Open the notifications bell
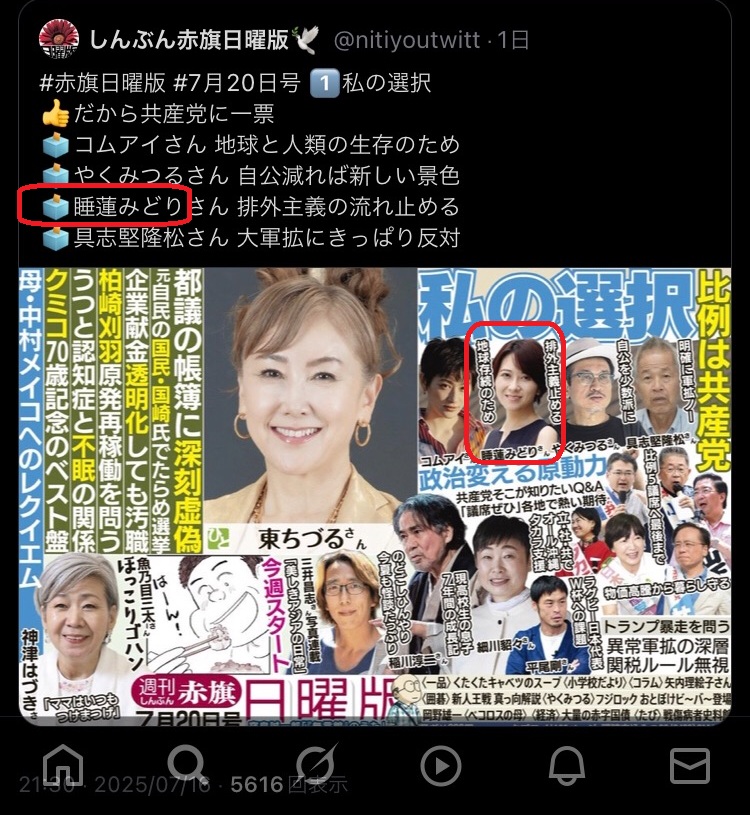Viewport: 750px width, 815px height. coord(566,766)
